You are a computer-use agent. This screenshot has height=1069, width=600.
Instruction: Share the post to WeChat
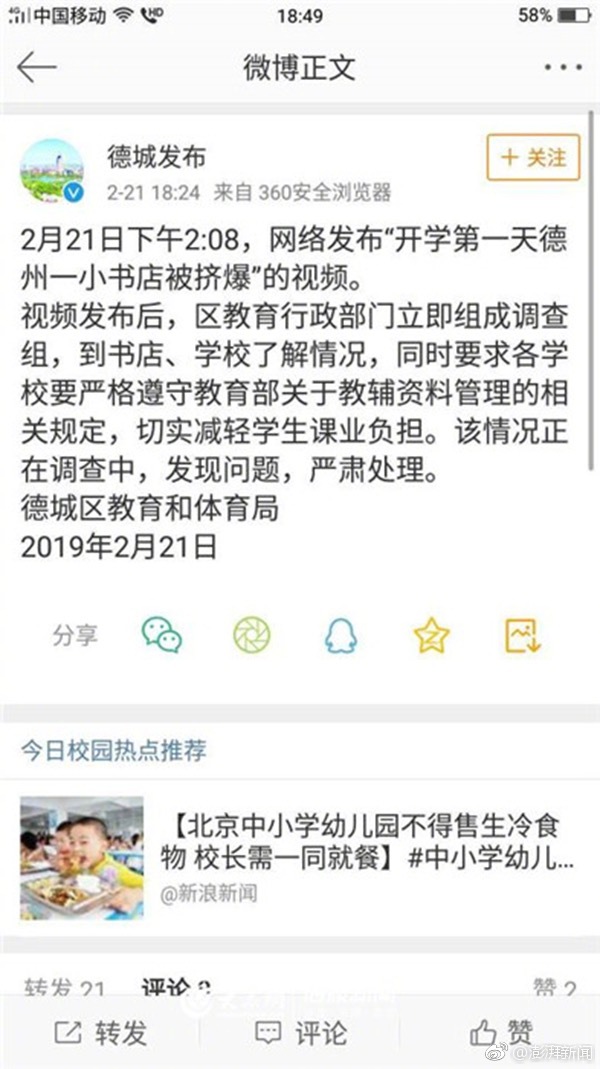pyautogui.click(x=162, y=635)
